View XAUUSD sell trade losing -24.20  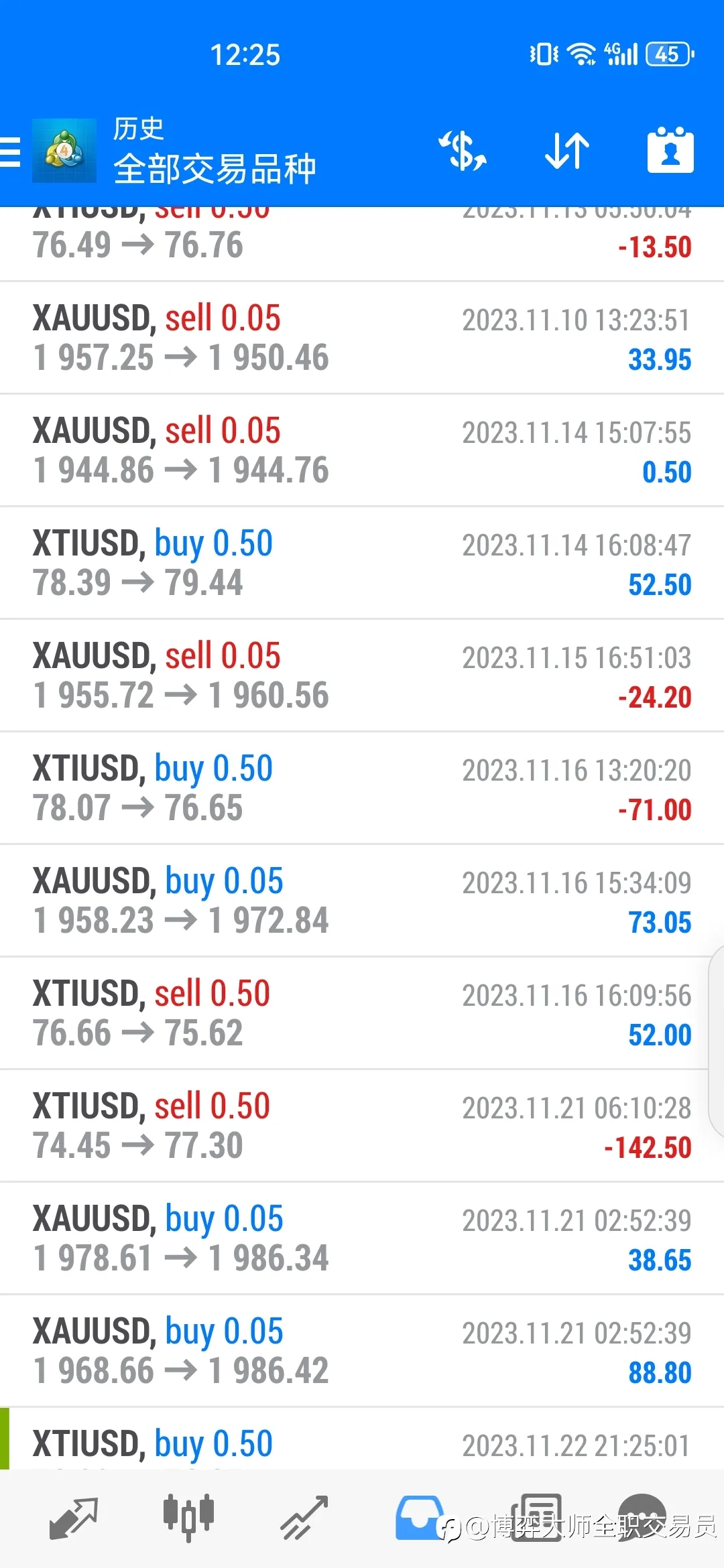pyautogui.click(x=362, y=675)
